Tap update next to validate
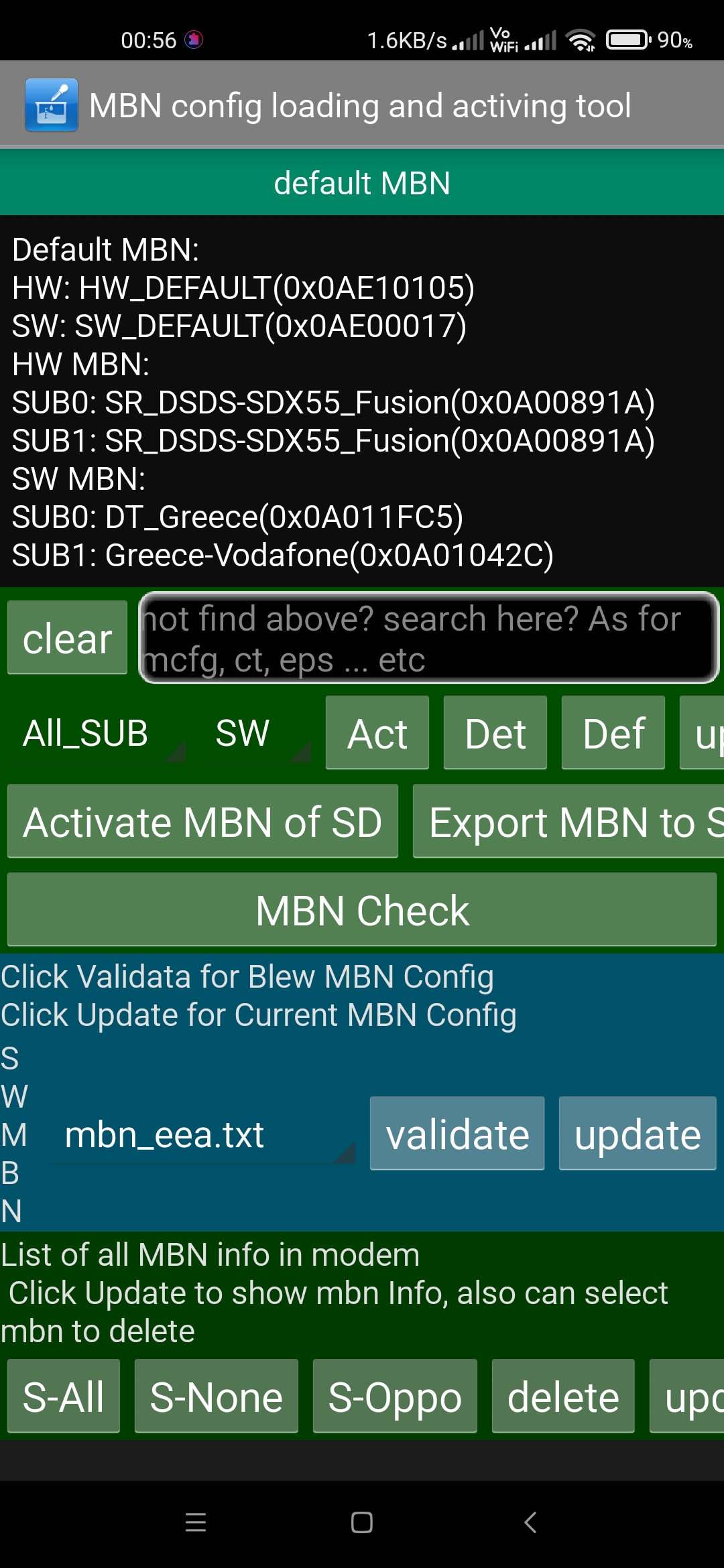This screenshot has height=1568, width=724. [x=638, y=1134]
